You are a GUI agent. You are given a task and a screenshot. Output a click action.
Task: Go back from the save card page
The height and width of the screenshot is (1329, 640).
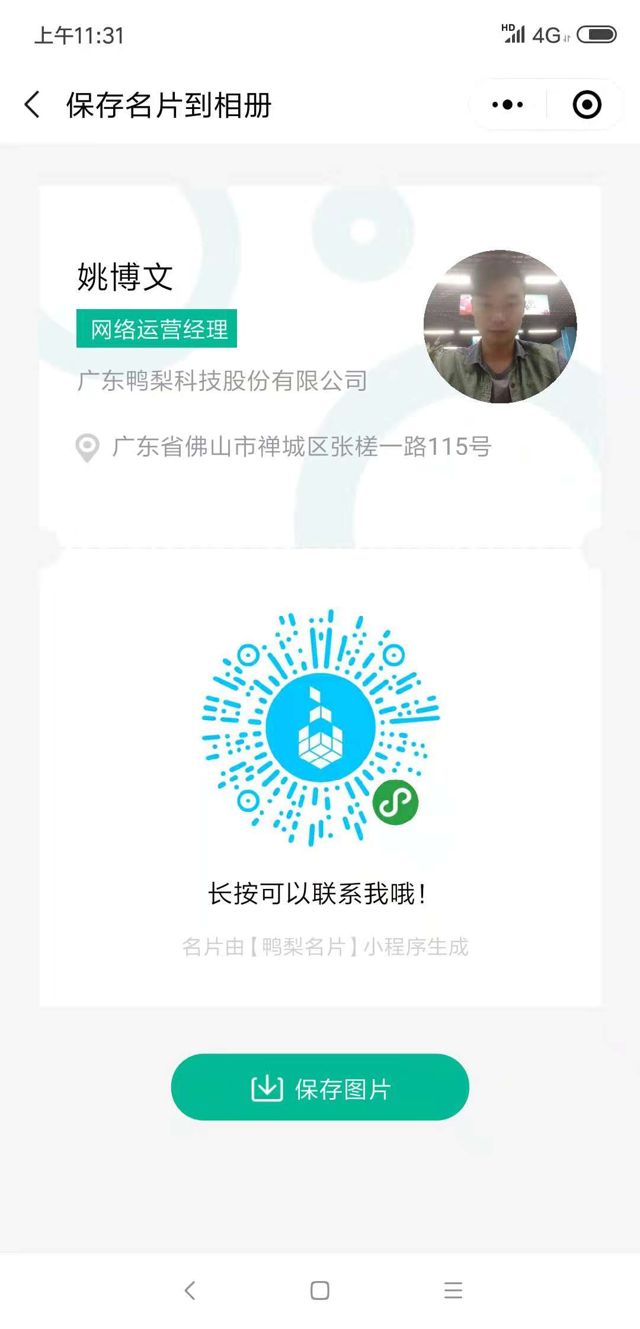click(33, 105)
